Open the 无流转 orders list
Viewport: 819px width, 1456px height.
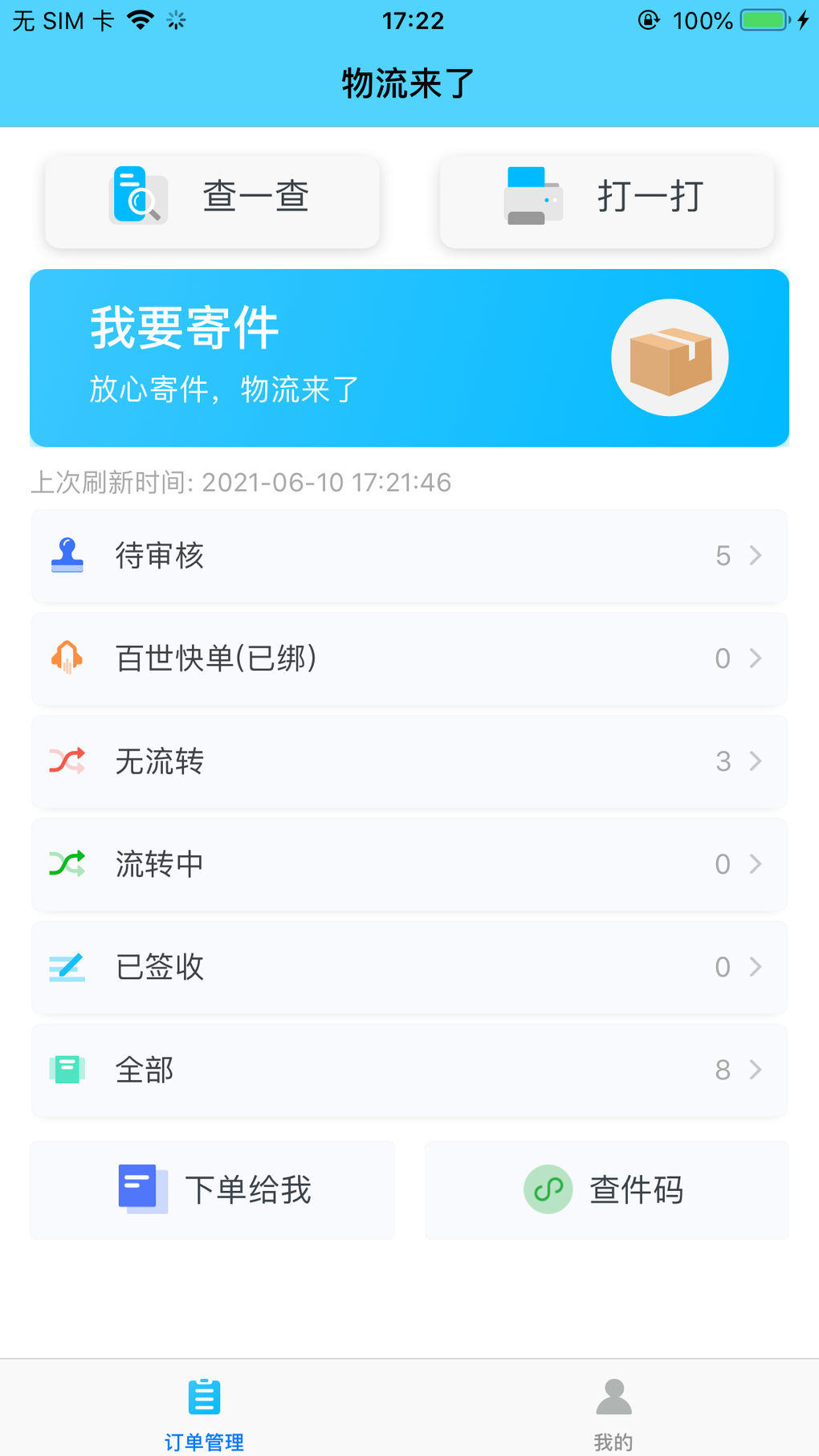pos(409,761)
